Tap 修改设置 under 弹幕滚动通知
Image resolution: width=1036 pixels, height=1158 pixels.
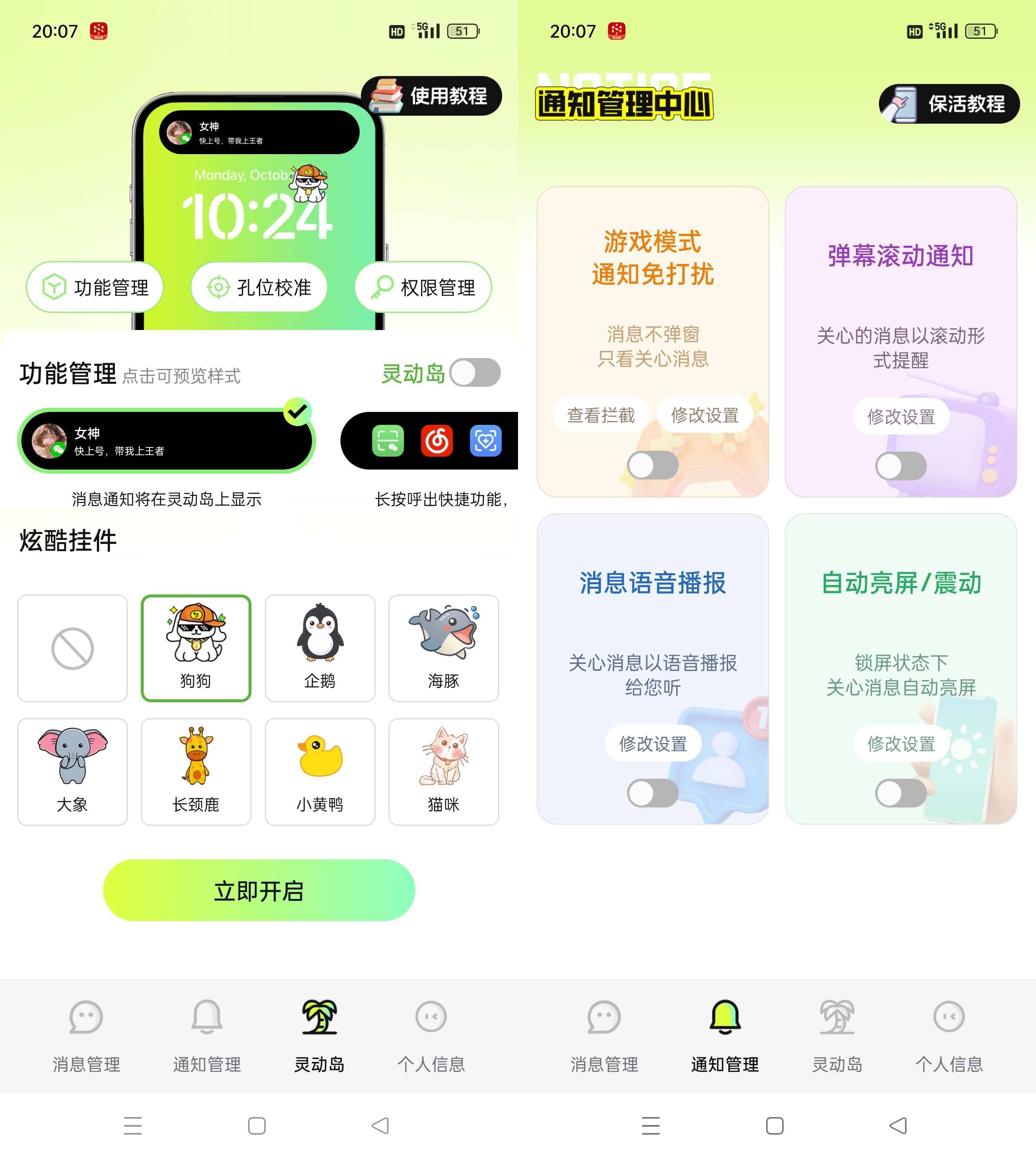point(901,417)
